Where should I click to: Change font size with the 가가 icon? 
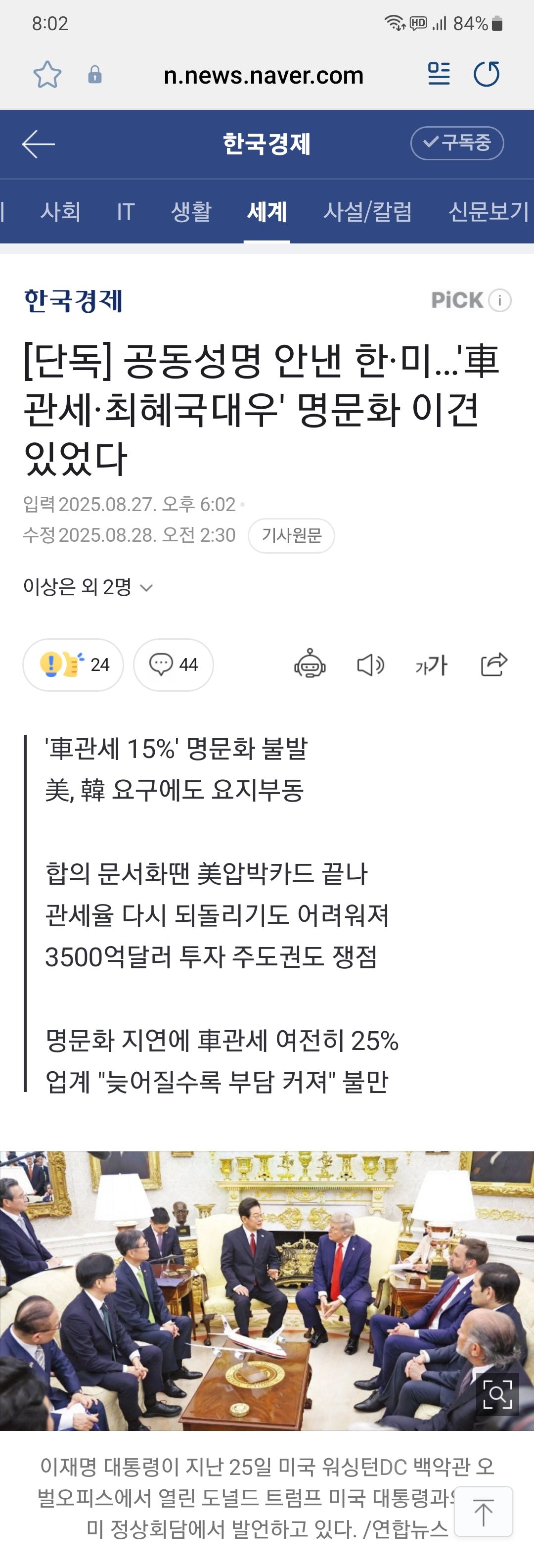pos(431,665)
